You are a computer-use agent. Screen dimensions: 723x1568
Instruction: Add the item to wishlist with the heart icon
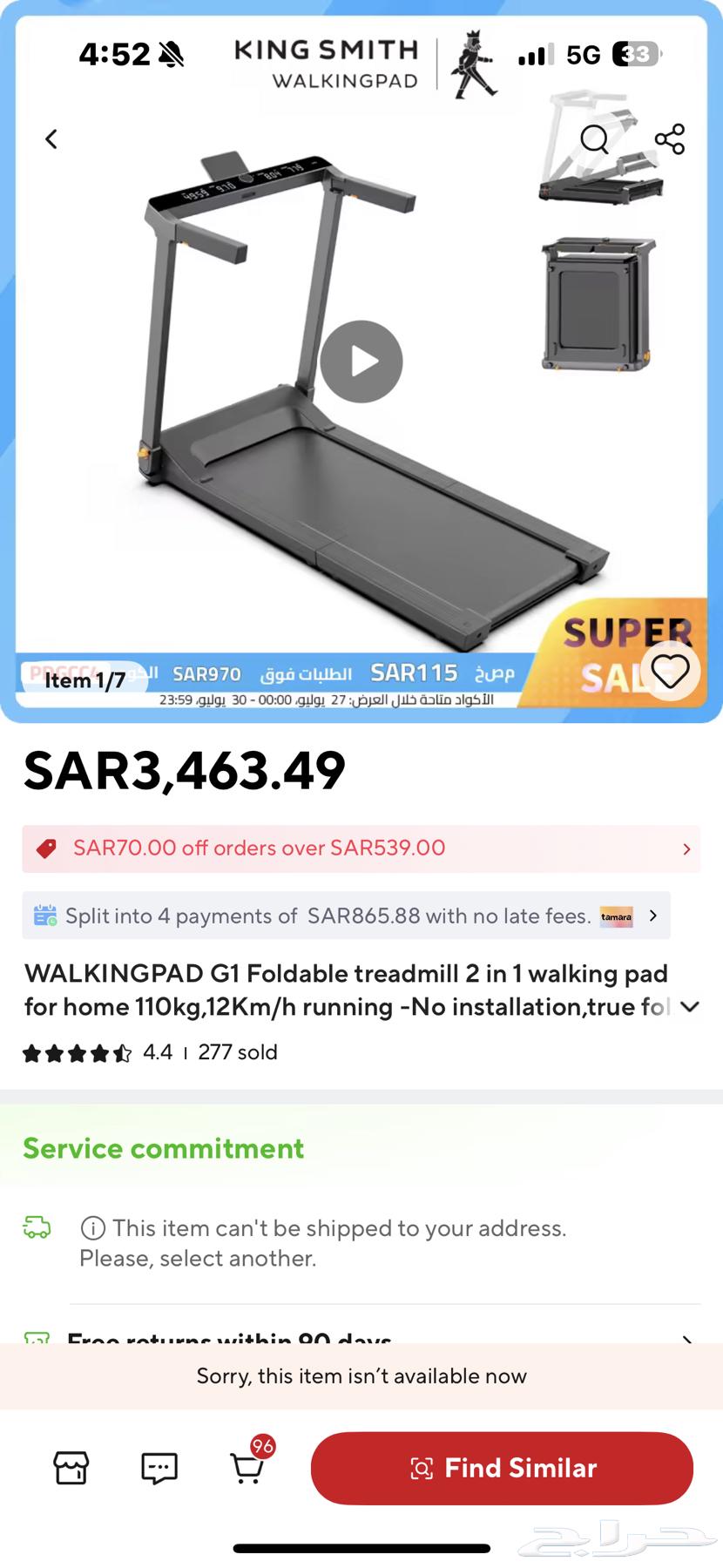point(670,671)
